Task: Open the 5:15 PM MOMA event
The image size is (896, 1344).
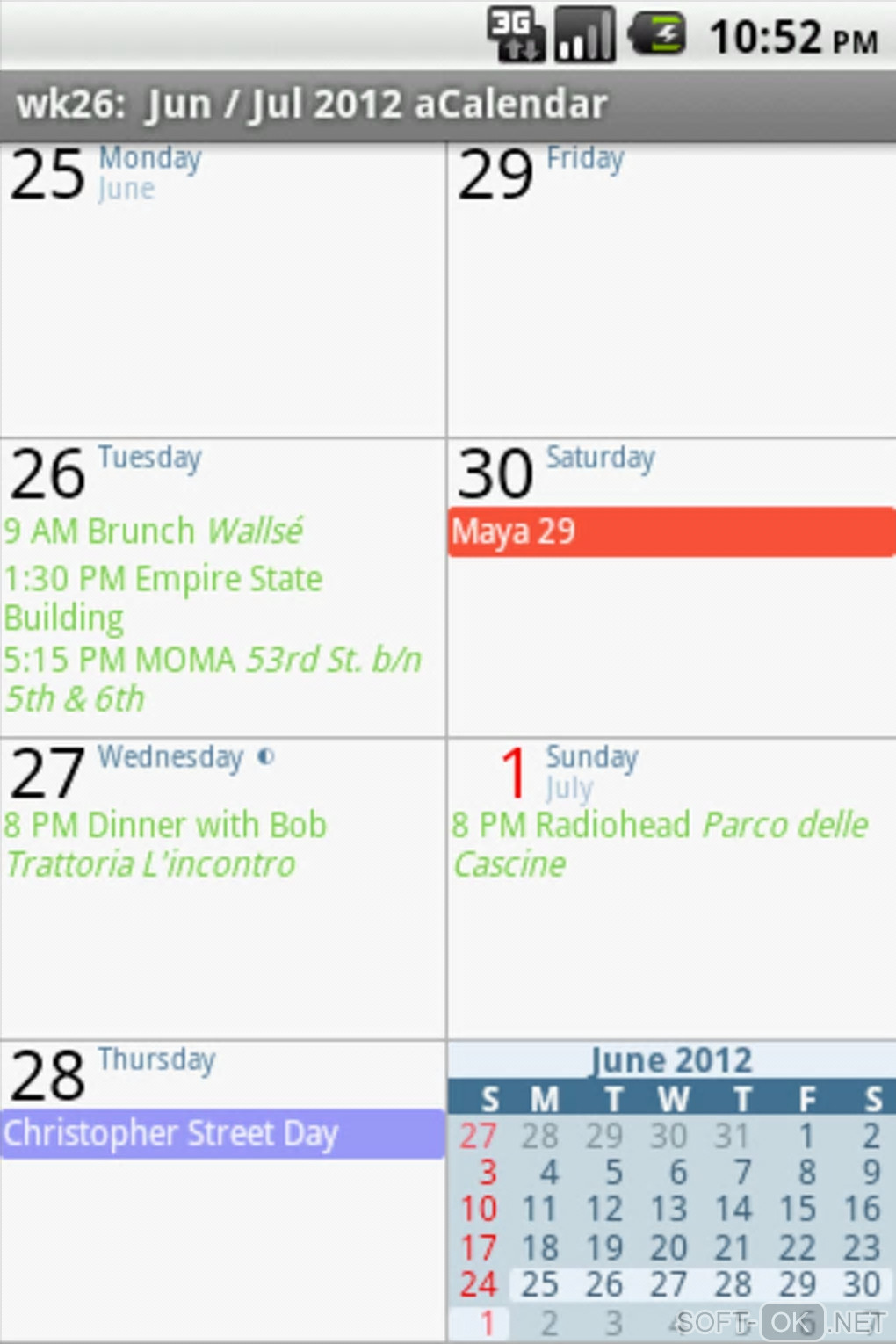Action: 211,678
